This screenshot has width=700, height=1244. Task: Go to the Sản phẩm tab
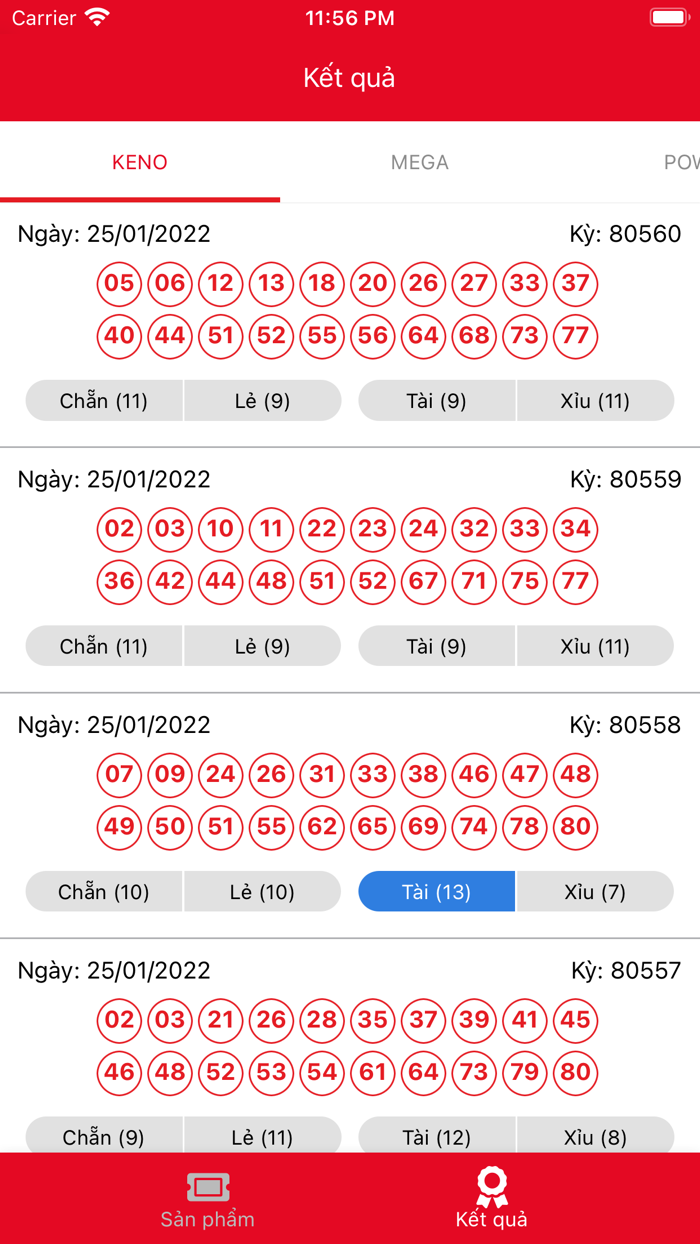tap(208, 1200)
